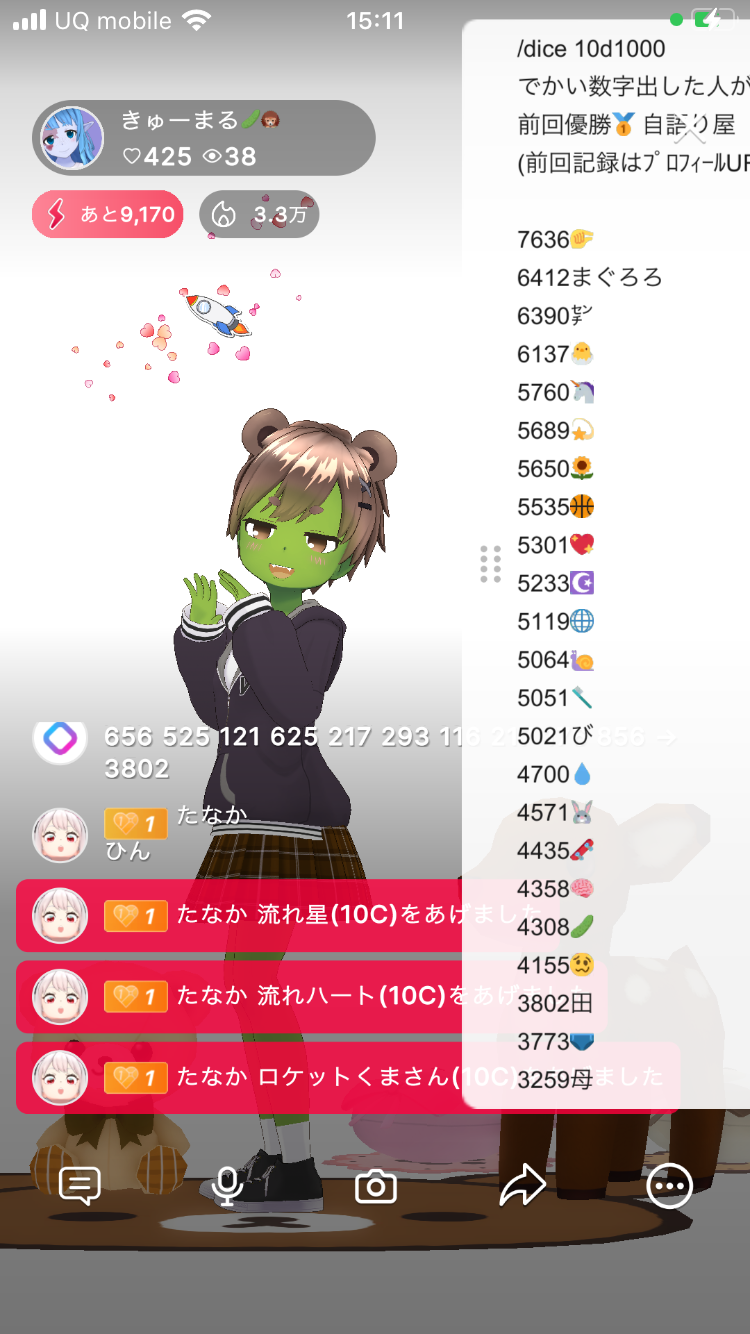Open the 3.3万 flame ranking chip
The image size is (750, 1334).
click(259, 214)
